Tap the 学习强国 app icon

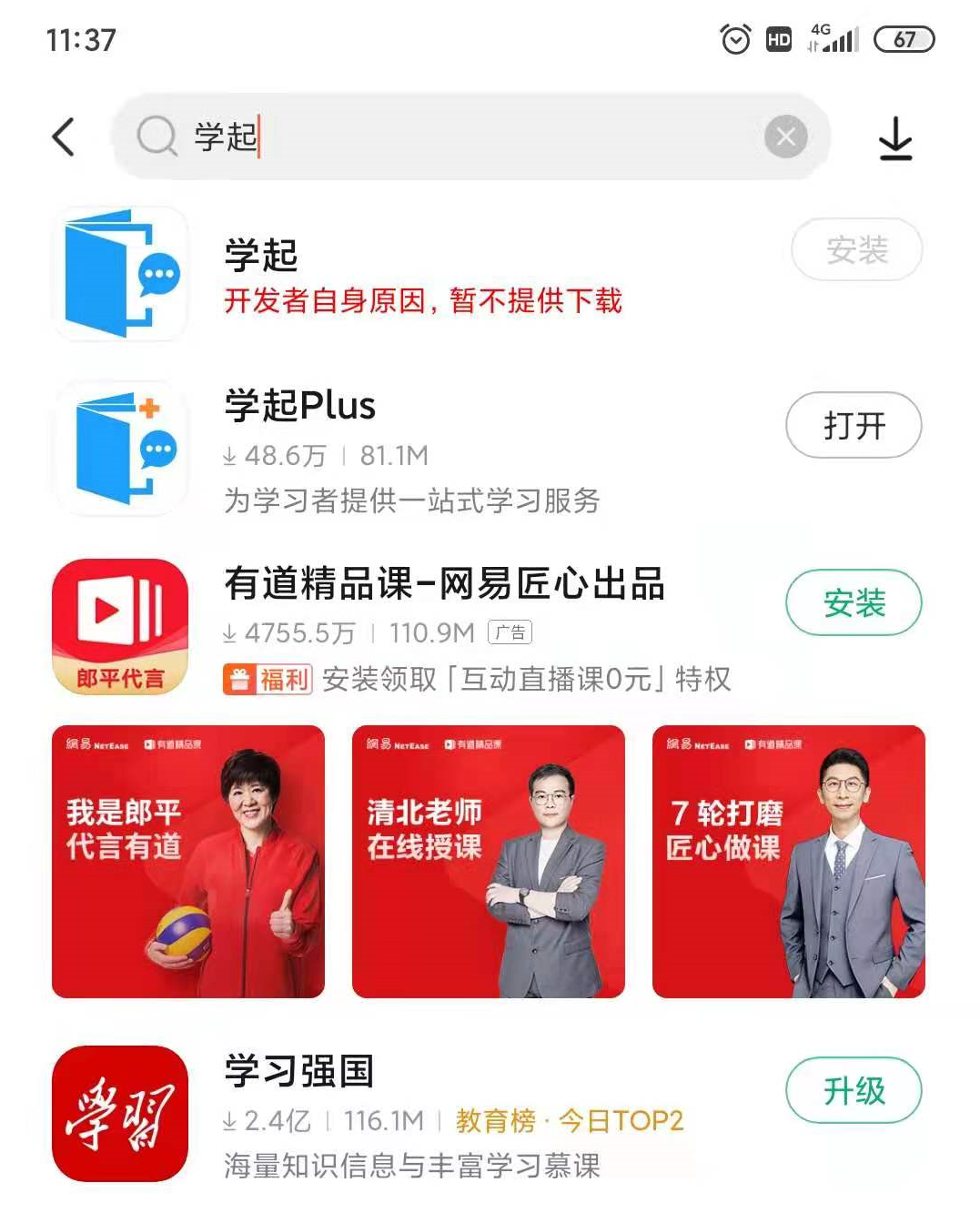(x=119, y=1114)
